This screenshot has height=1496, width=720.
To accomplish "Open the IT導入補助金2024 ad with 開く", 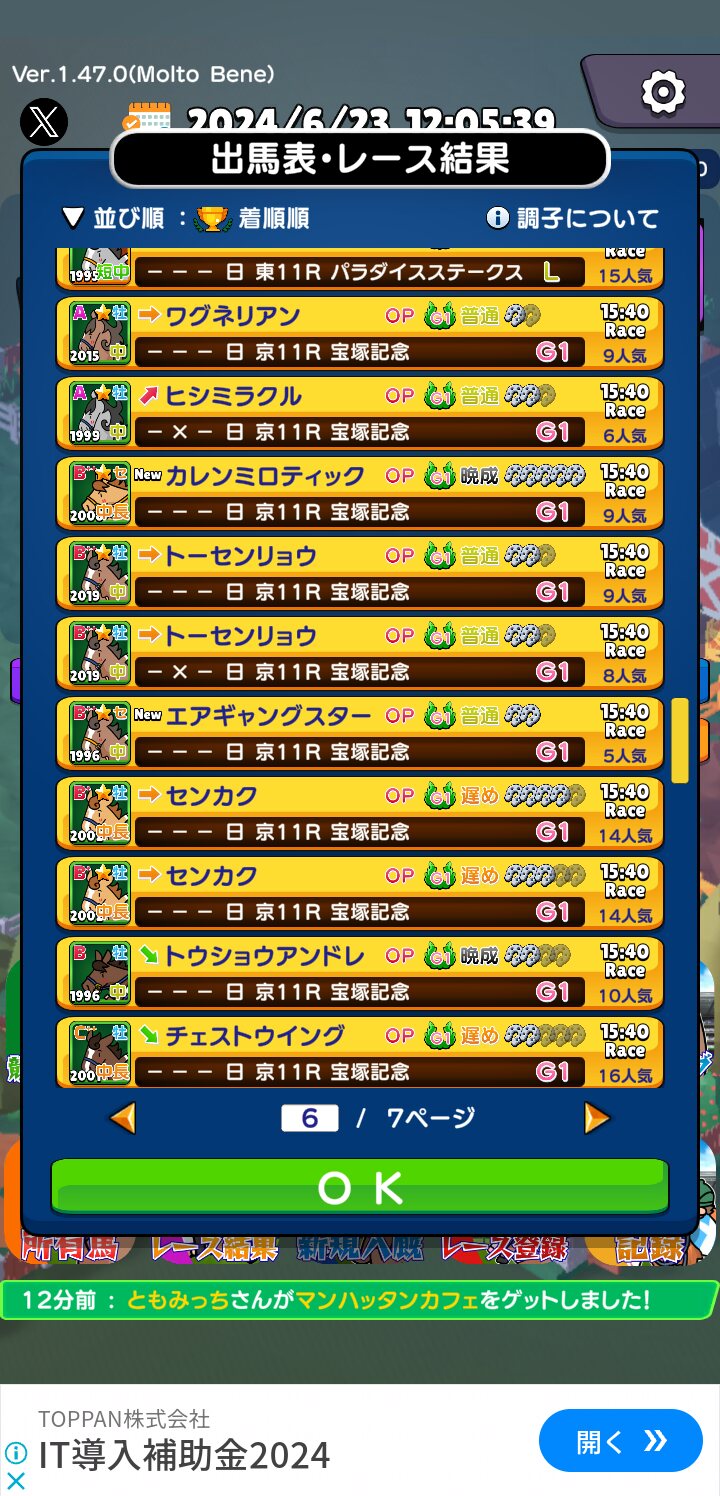I will tap(620, 1441).
